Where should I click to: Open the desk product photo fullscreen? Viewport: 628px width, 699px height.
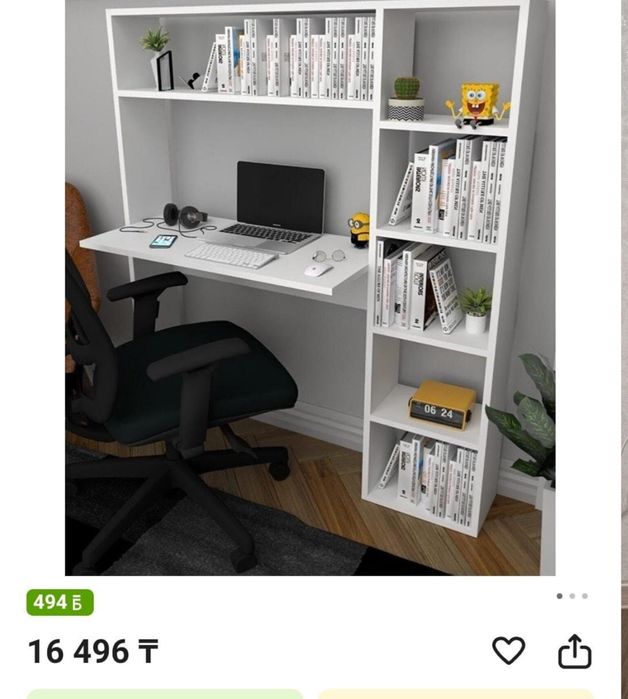point(310,290)
